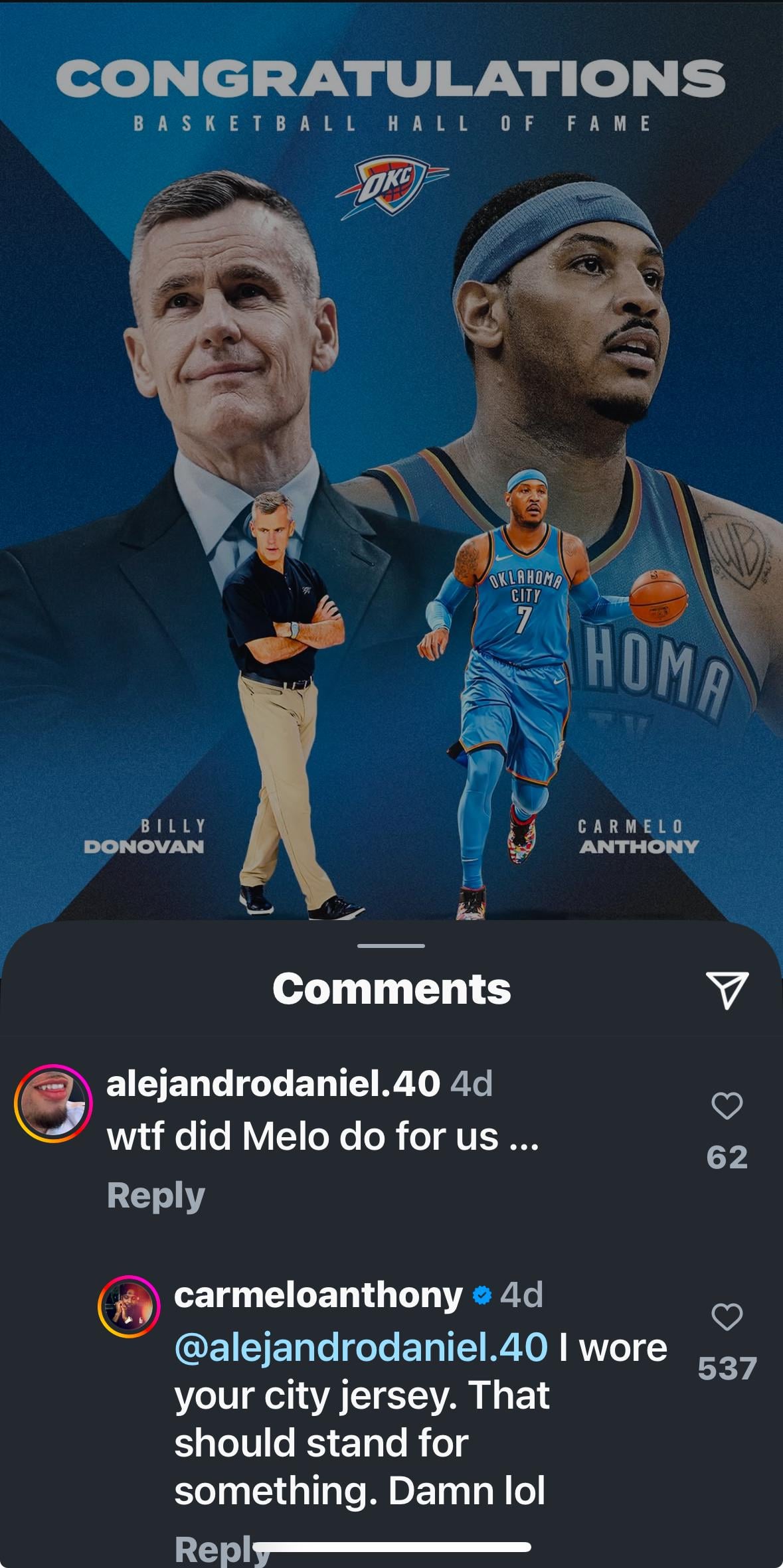Like alejandrodaniel.40's comment
This screenshot has width=783, height=1568.
click(x=727, y=1106)
